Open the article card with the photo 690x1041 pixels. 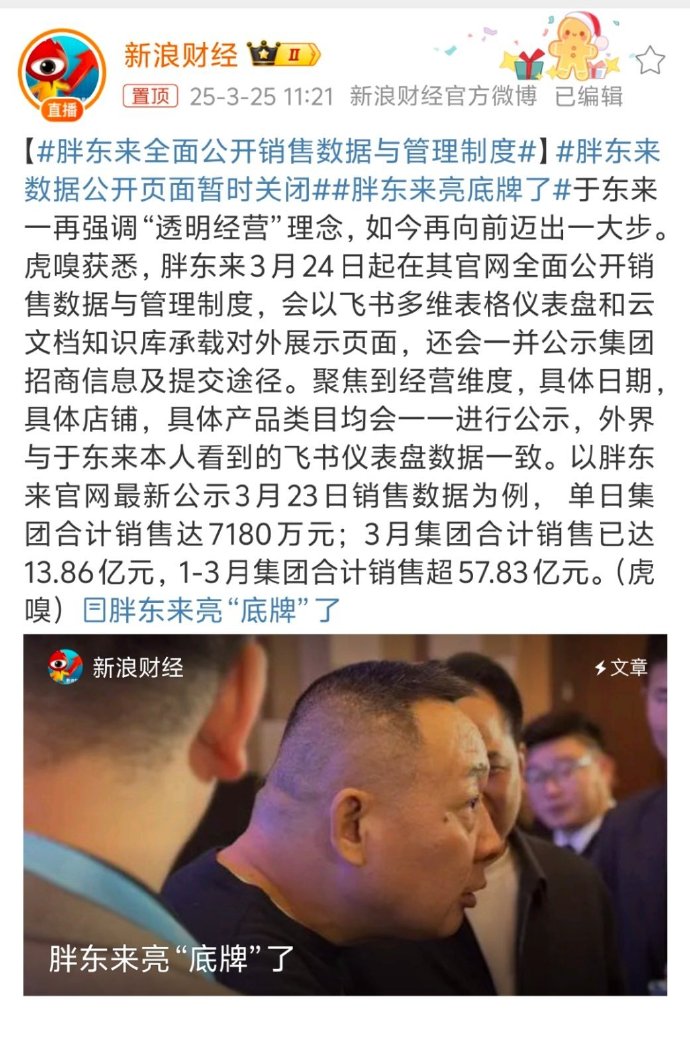(345, 814)
